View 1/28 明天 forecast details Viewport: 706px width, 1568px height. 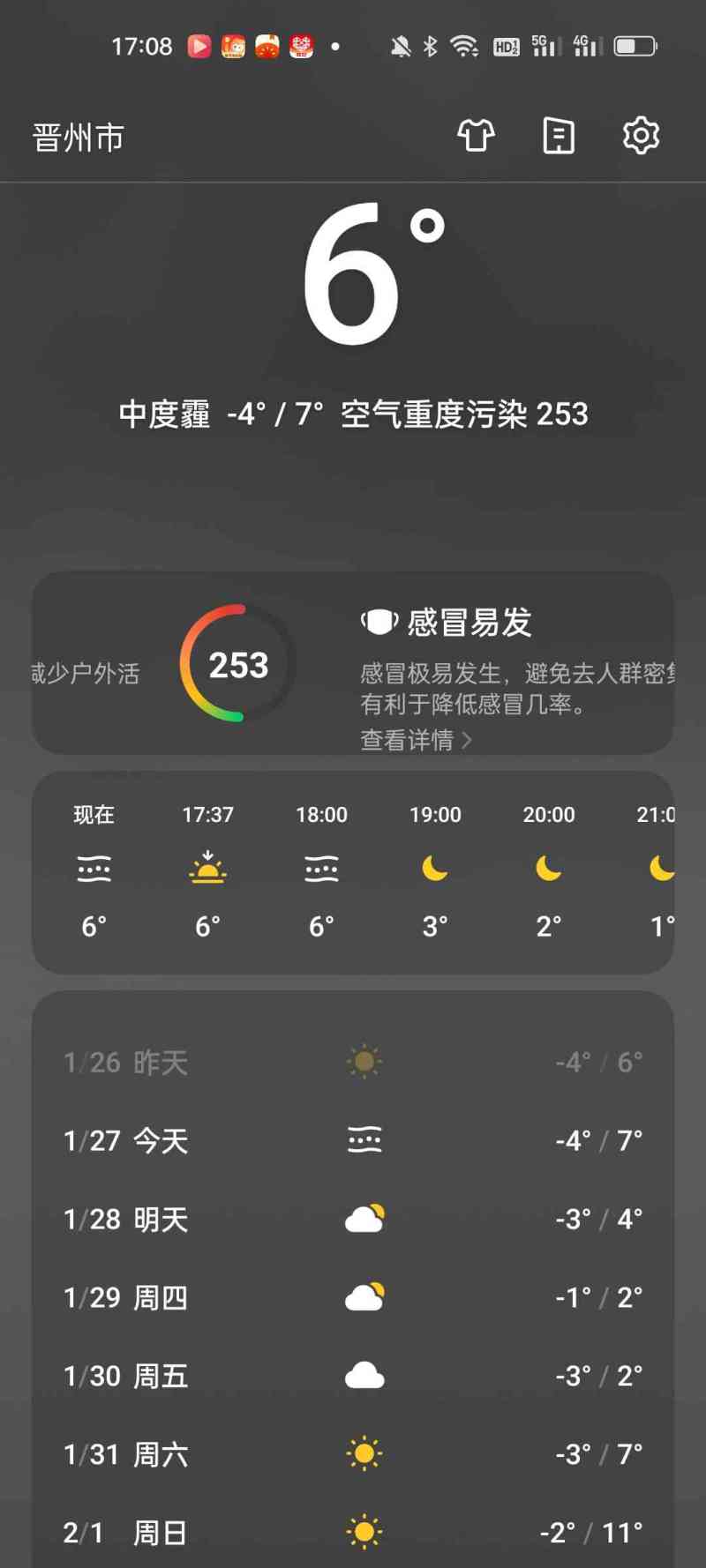click(353, 1219)
